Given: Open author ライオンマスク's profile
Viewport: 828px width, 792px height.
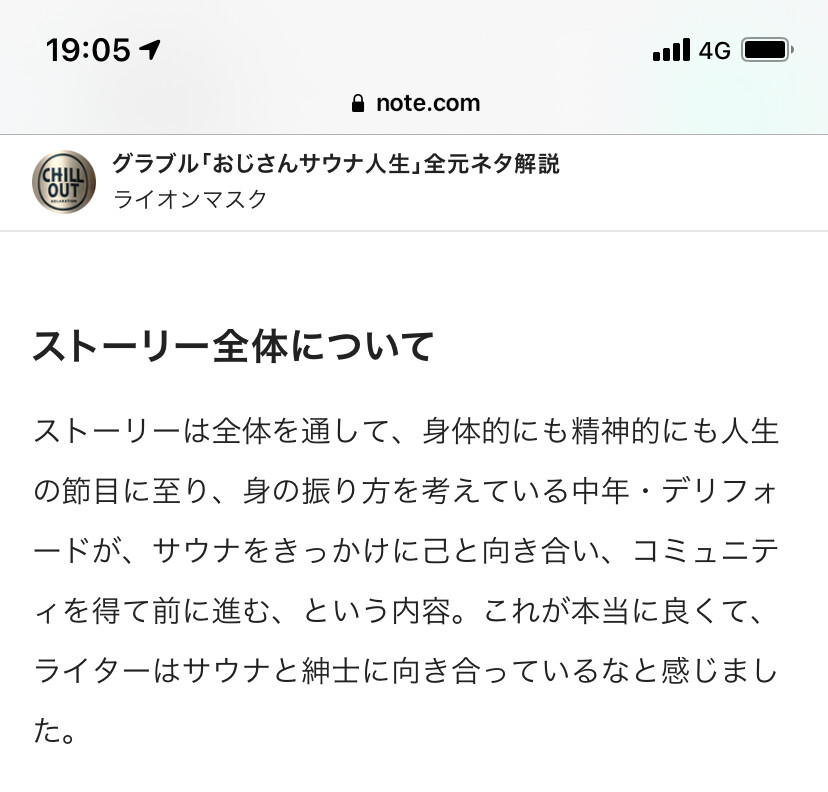Looking at the screenshot, I should pyautogui.click(x=191, y=199).
